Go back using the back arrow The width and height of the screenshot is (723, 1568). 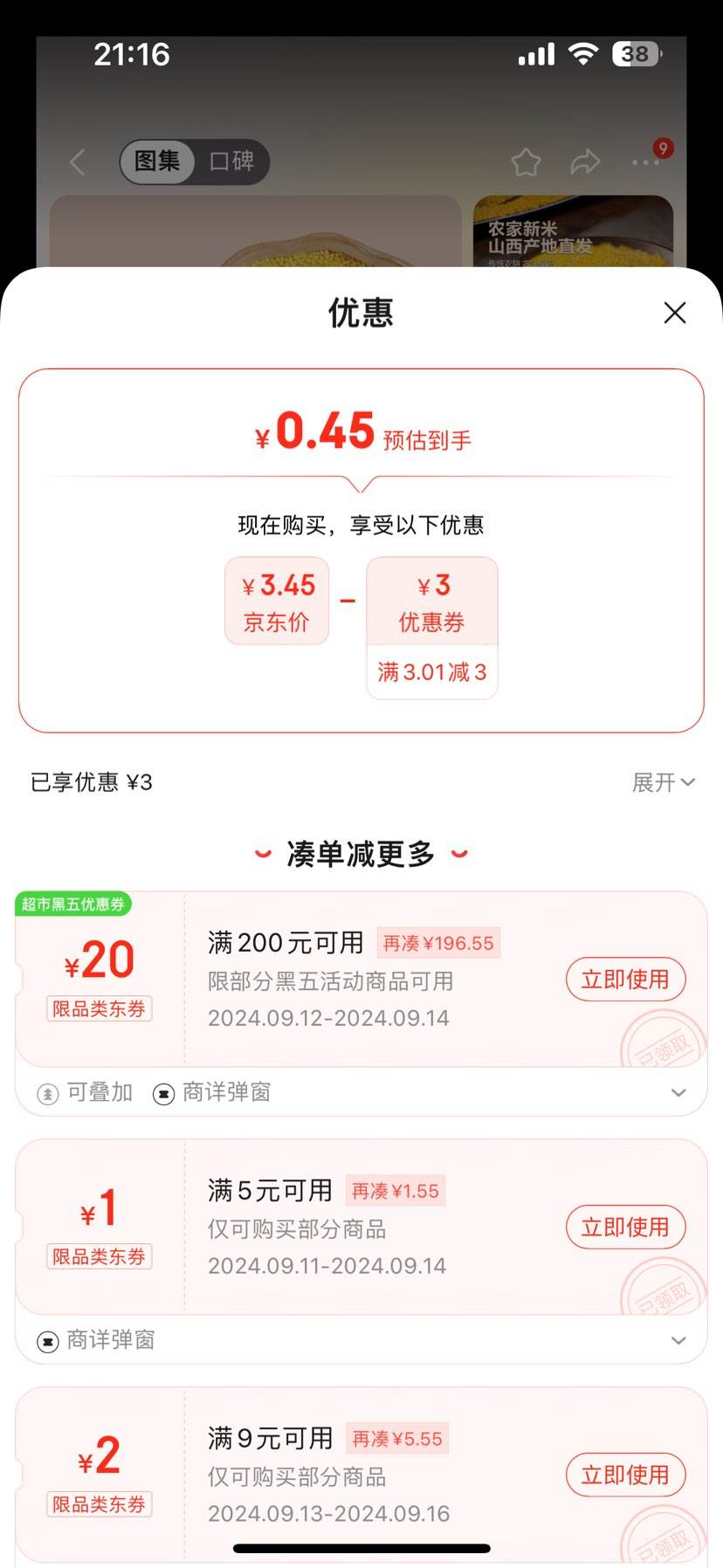pos(77,162)
